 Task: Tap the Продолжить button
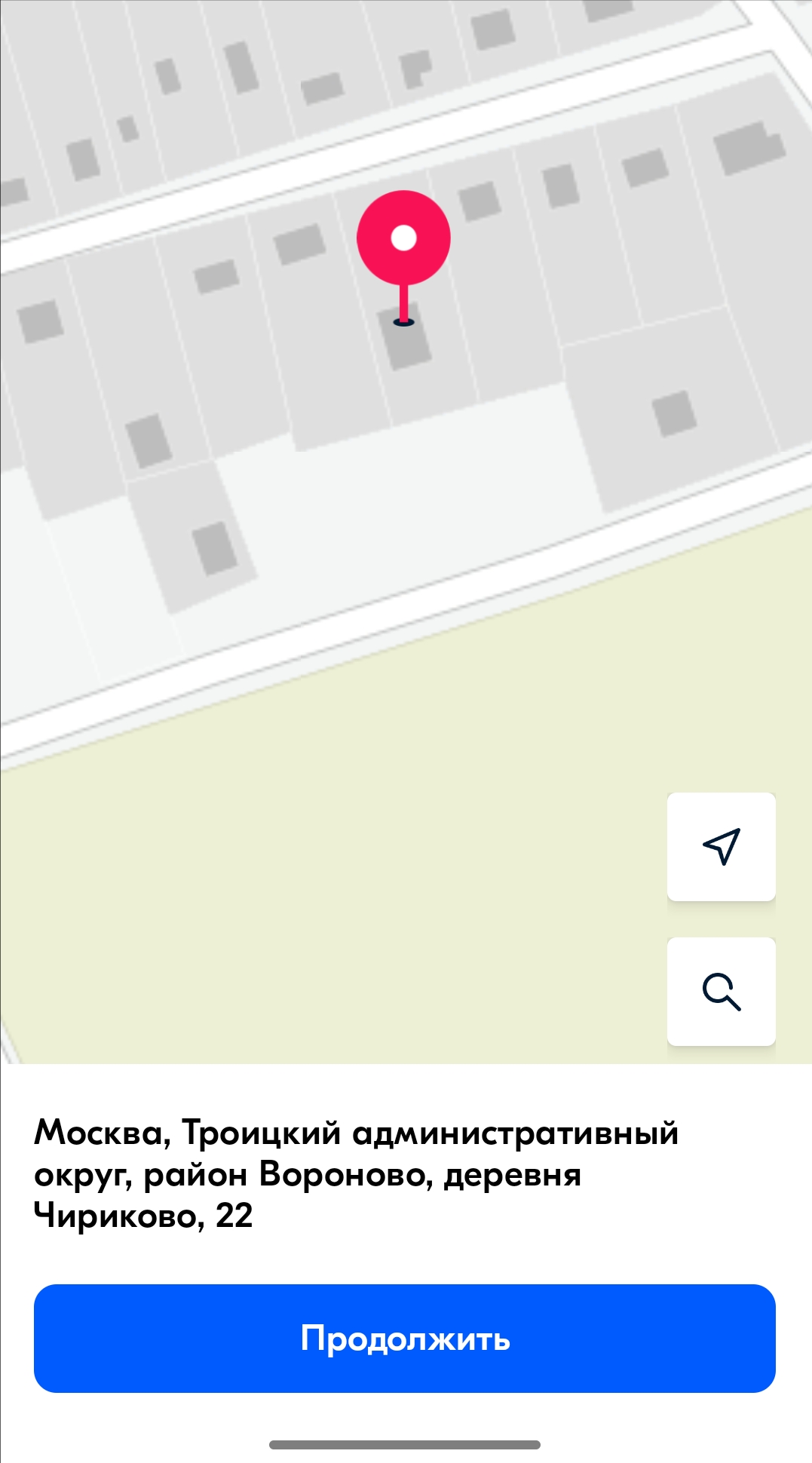click(x=405, y=1338)
